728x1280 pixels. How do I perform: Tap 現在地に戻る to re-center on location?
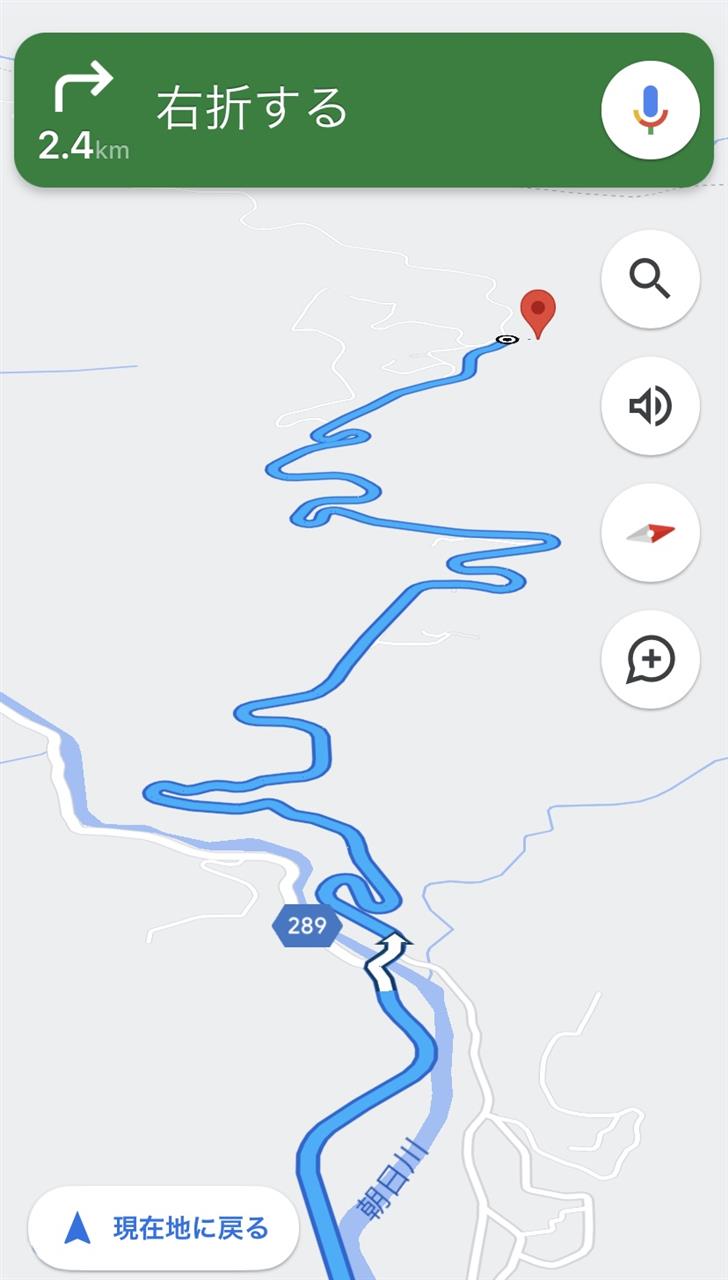pos(164,1228)
